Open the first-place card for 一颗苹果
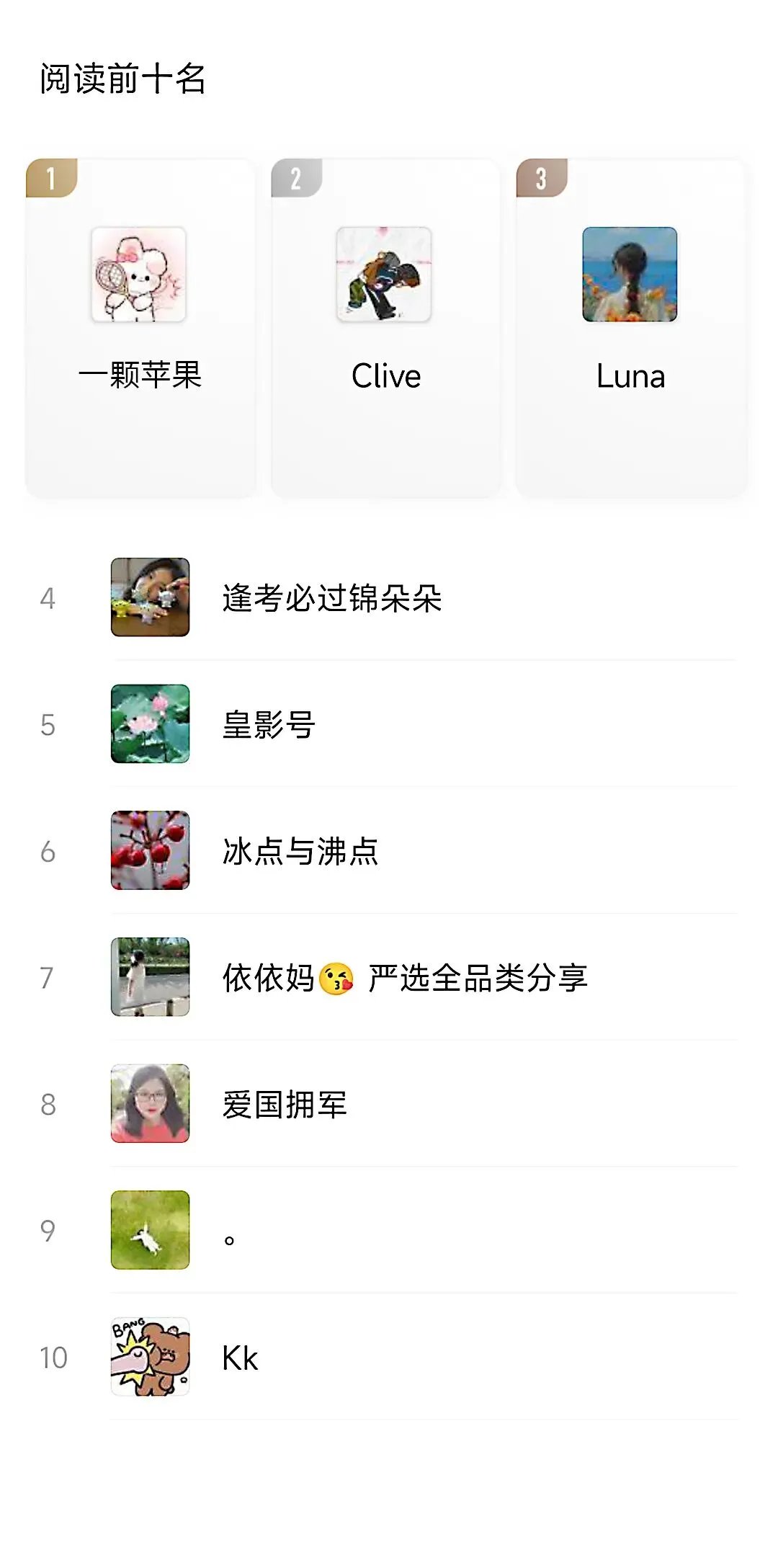This screenshot has height=1568, width=778. (140, 328)
